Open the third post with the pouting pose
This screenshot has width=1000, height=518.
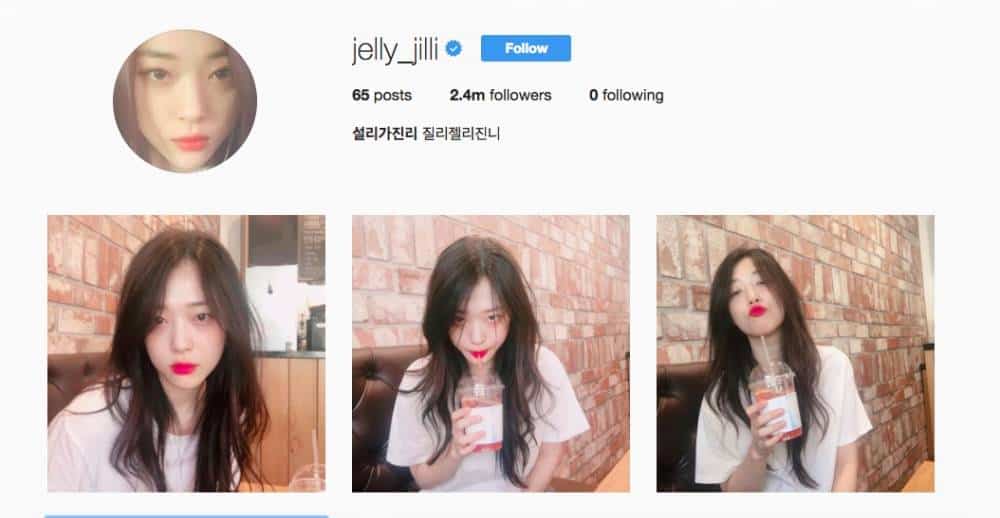tap(794, 353)
